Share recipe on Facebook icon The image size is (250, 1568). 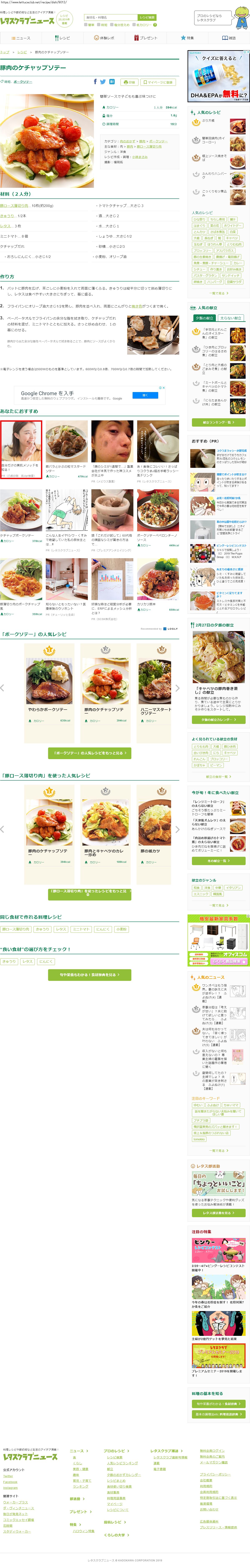click(x=95, y=82)
